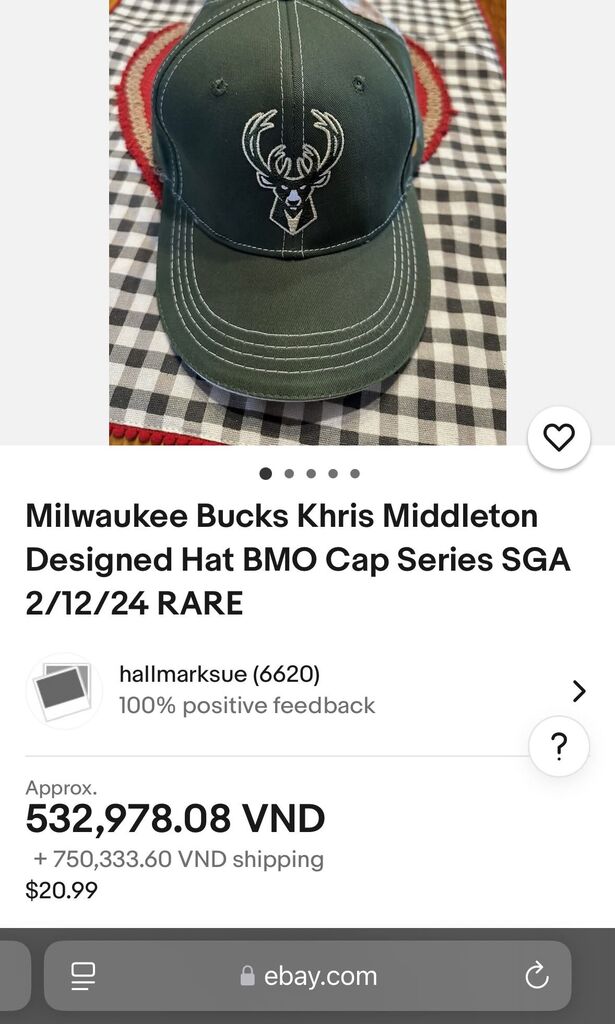The image size is (615, 1024).
Task: View the Milwaukee Bucks hat photo
Action: tap(307, 222)
